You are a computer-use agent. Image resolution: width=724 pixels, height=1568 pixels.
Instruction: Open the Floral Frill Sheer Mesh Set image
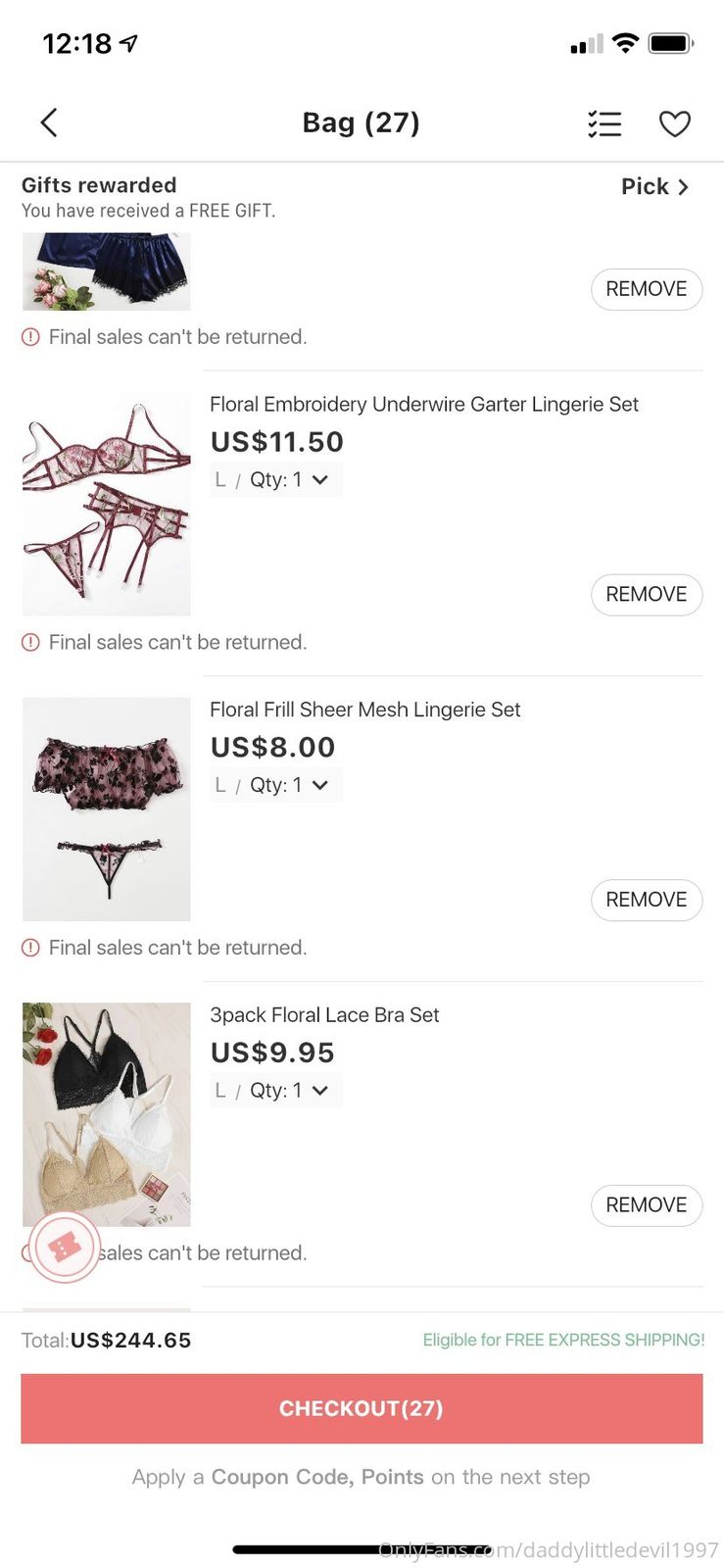107,808
